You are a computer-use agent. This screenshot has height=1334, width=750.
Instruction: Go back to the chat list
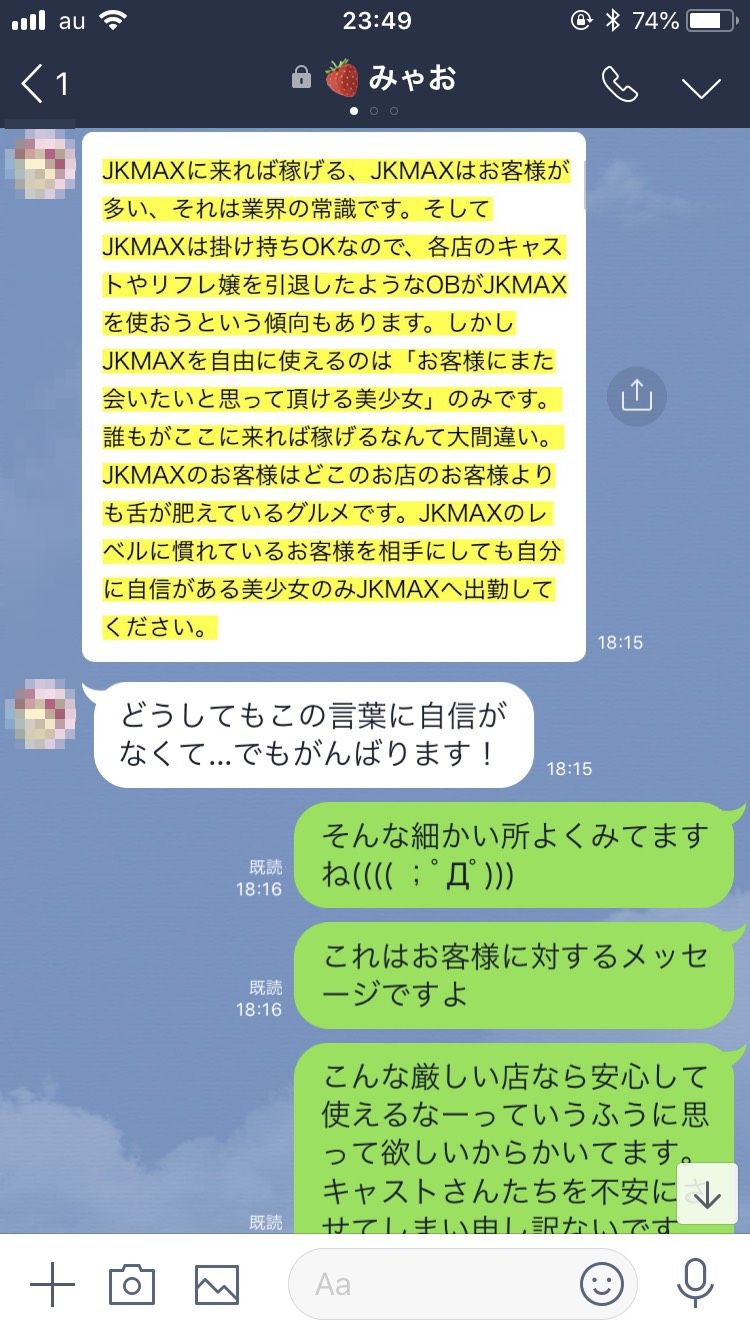pyautogui.click(x=44, y=84)
